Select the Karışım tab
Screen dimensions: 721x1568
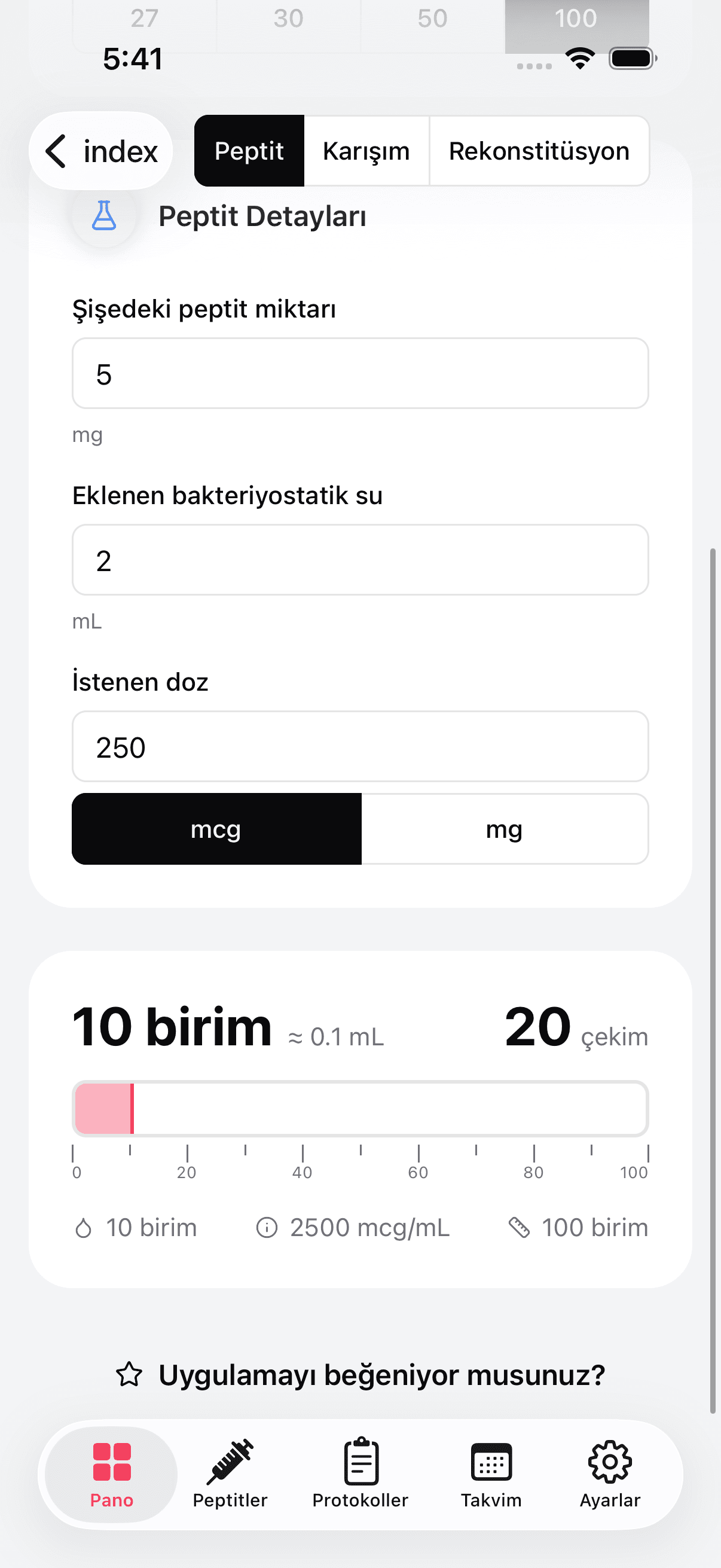[366, 150]
